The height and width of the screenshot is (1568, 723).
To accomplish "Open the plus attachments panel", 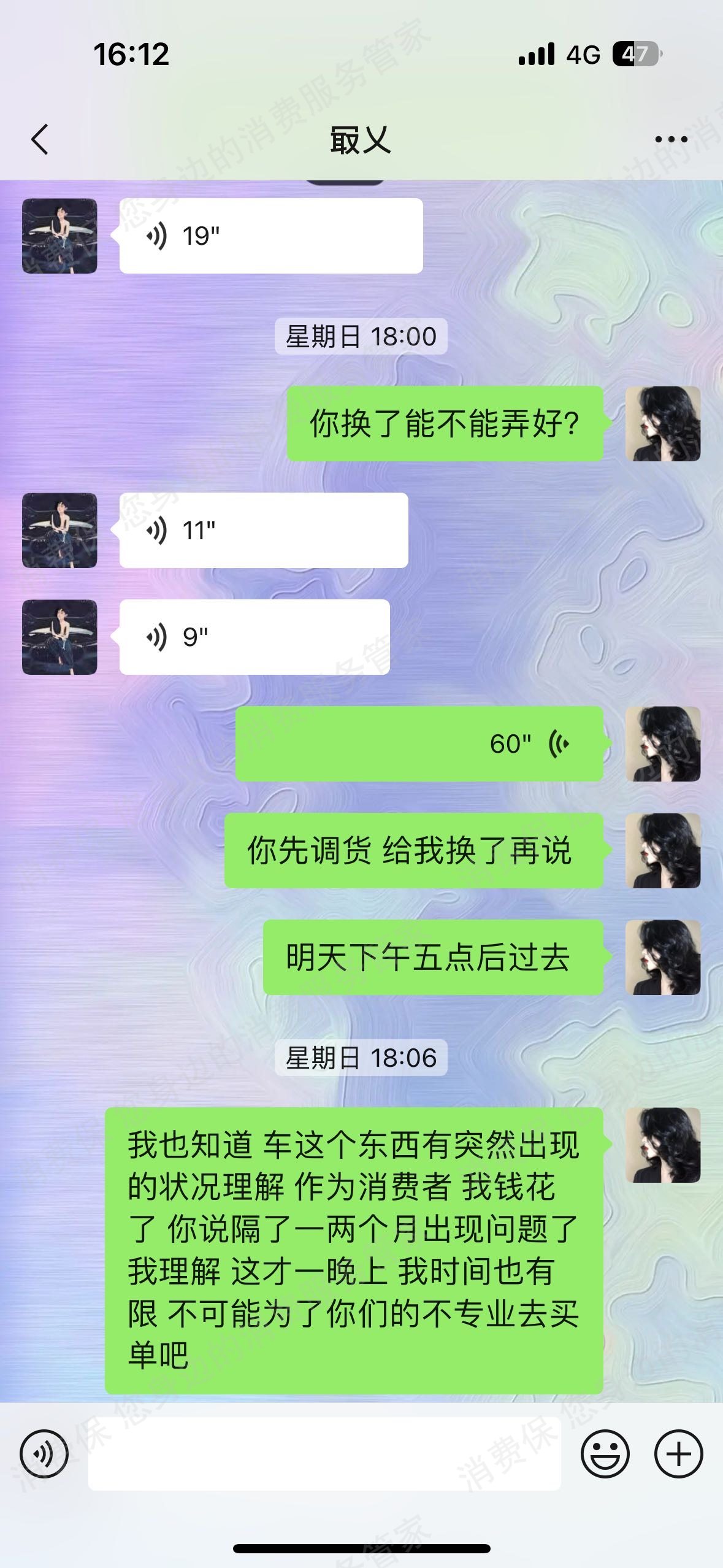I will [x=678, y=1453].
